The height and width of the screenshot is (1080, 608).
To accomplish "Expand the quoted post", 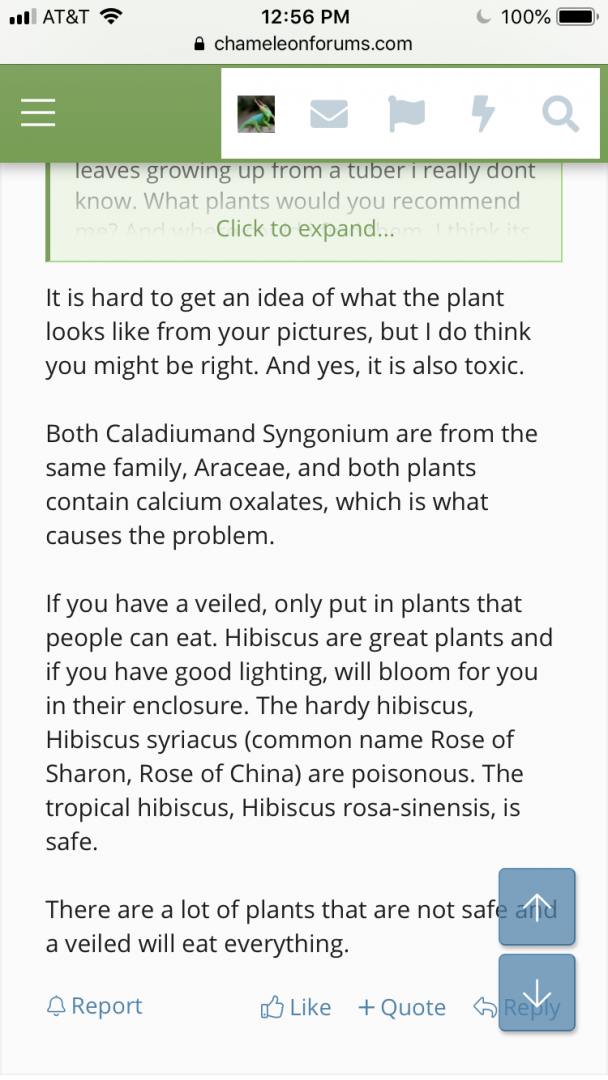I will pos(305,229).
